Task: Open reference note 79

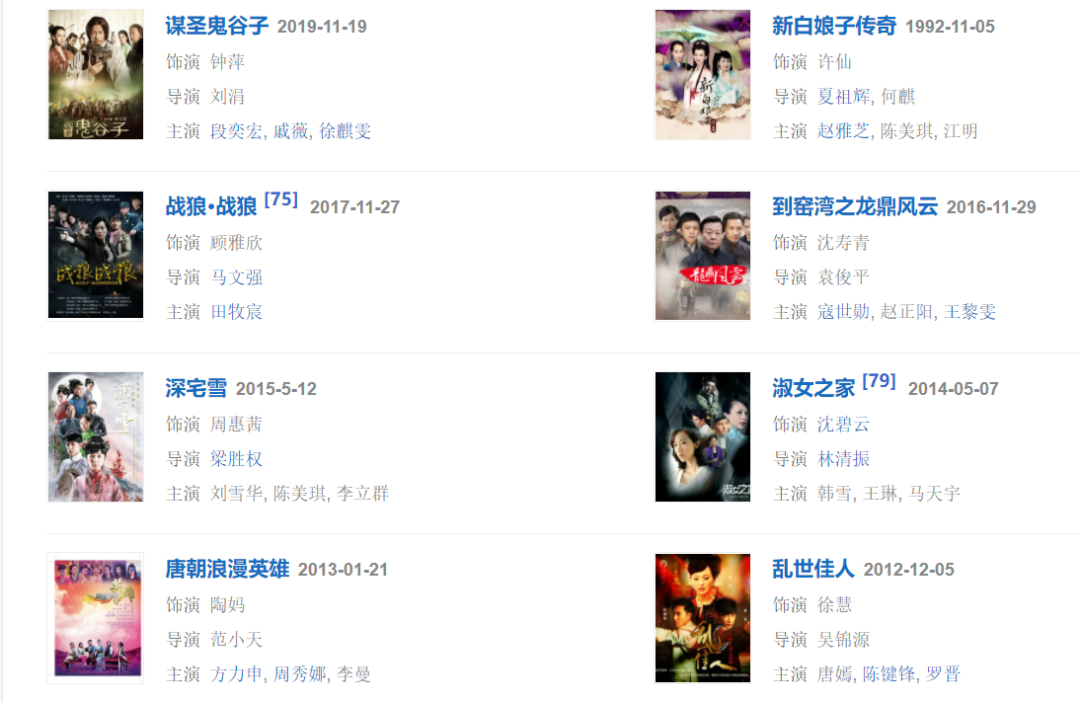Action: 878,380
